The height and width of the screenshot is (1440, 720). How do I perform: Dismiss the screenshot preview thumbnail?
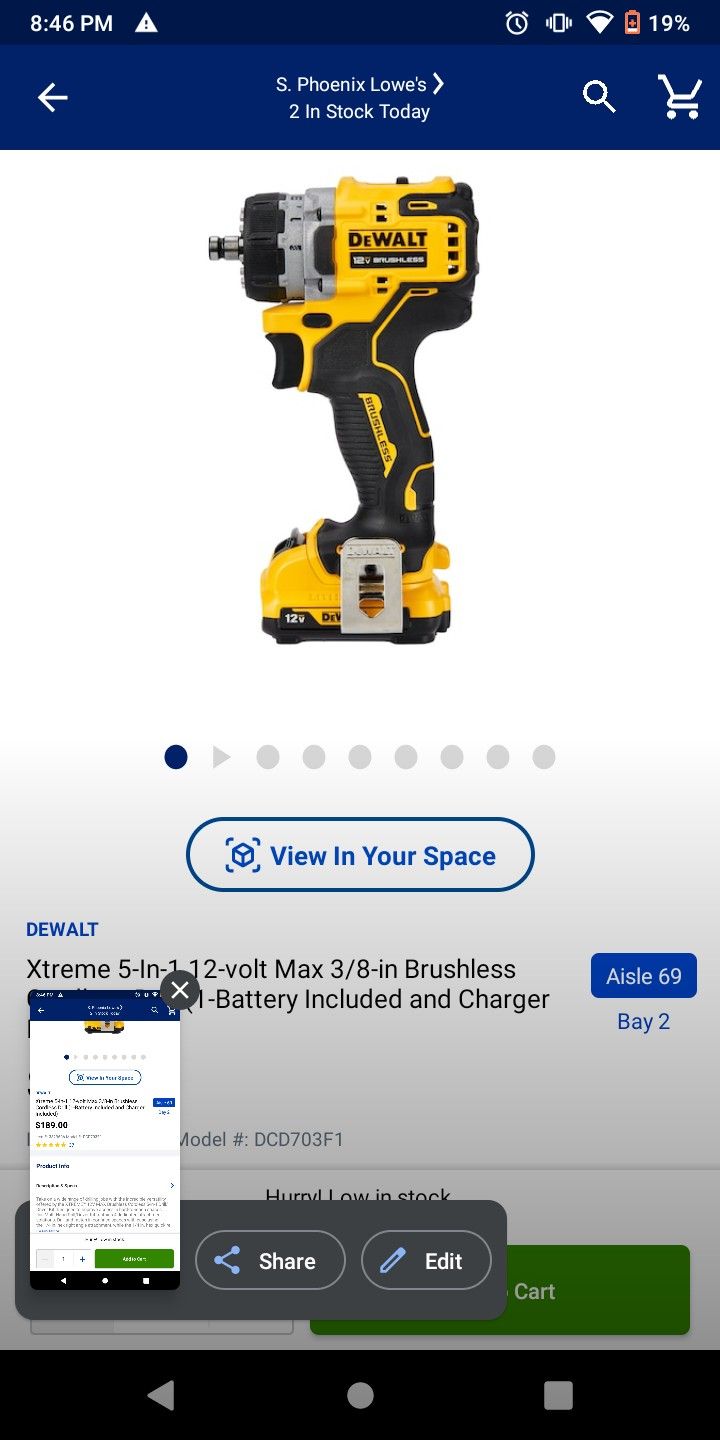pyautogui.click(x=180, y=990)
